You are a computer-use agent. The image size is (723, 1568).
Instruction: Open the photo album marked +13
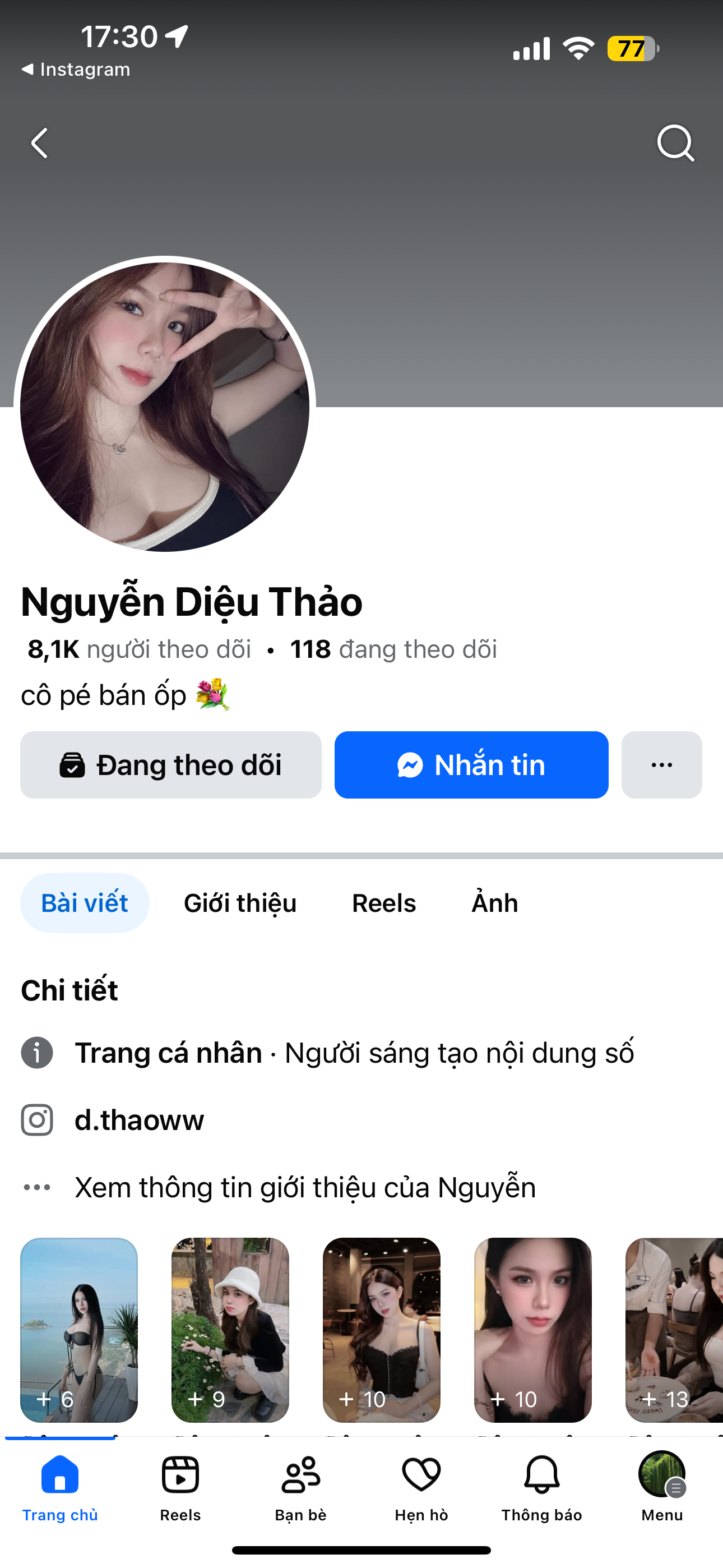[674, 1330]
